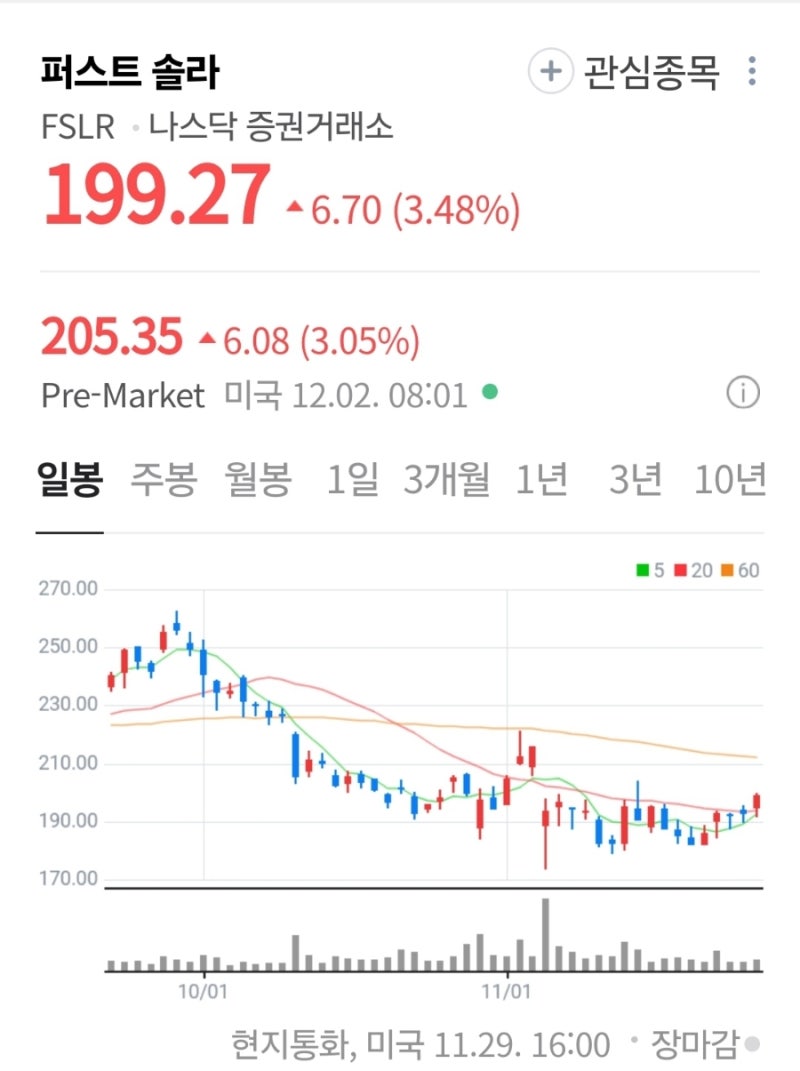Click the tallest volume bar near 11/01

(x=545, y=935)
